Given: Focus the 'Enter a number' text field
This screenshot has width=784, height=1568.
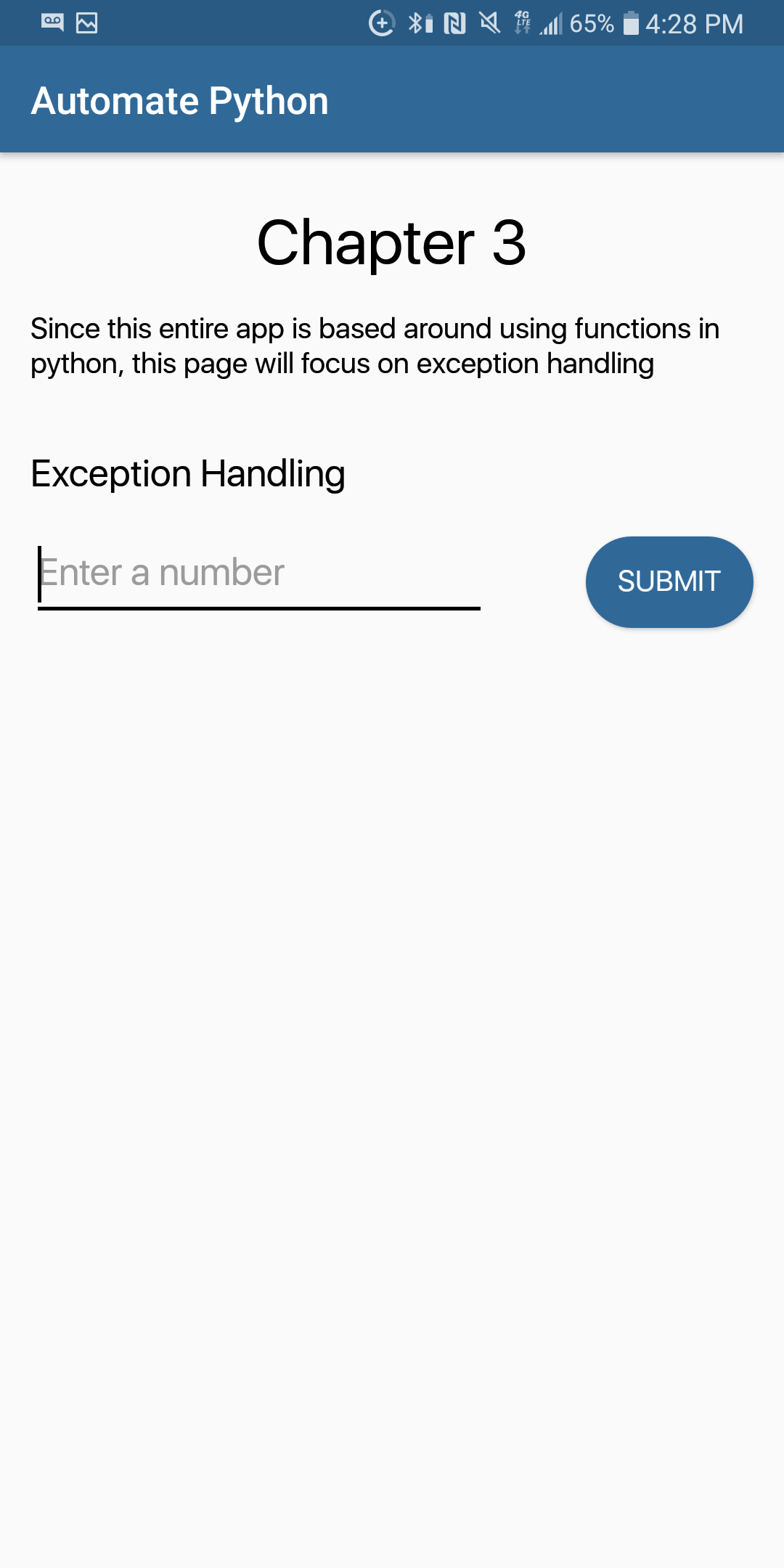Looking at the screenshot, I should pos(258,574).
